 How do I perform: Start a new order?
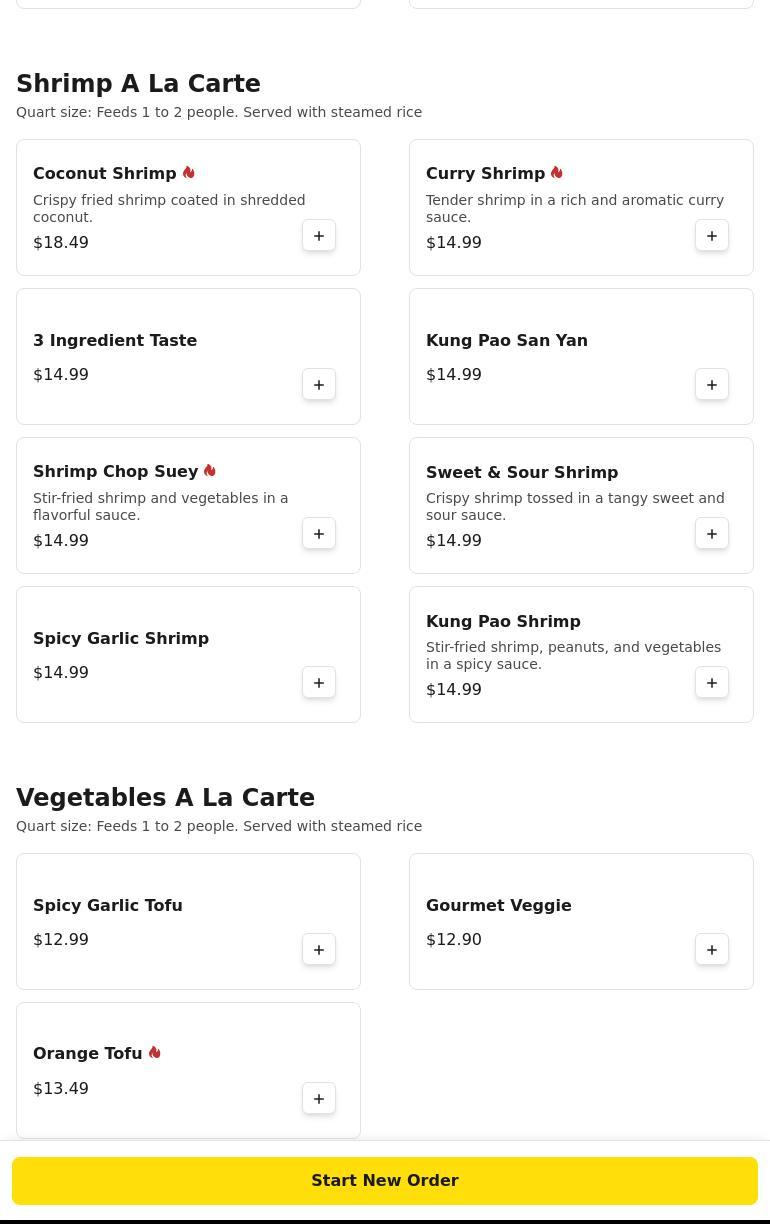tap(385, 1181)
